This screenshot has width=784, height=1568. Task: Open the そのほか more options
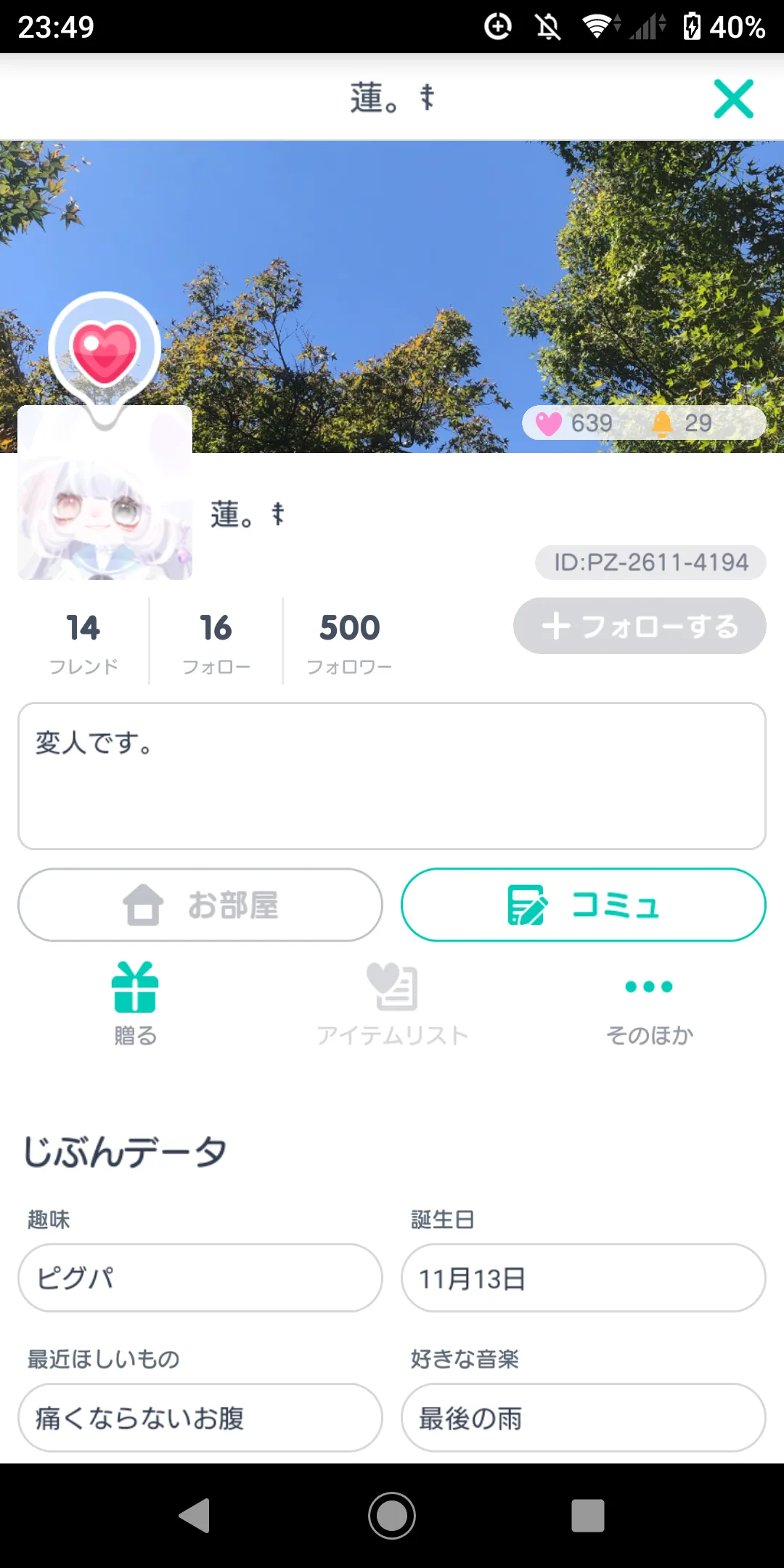(x=649, y=1003)
